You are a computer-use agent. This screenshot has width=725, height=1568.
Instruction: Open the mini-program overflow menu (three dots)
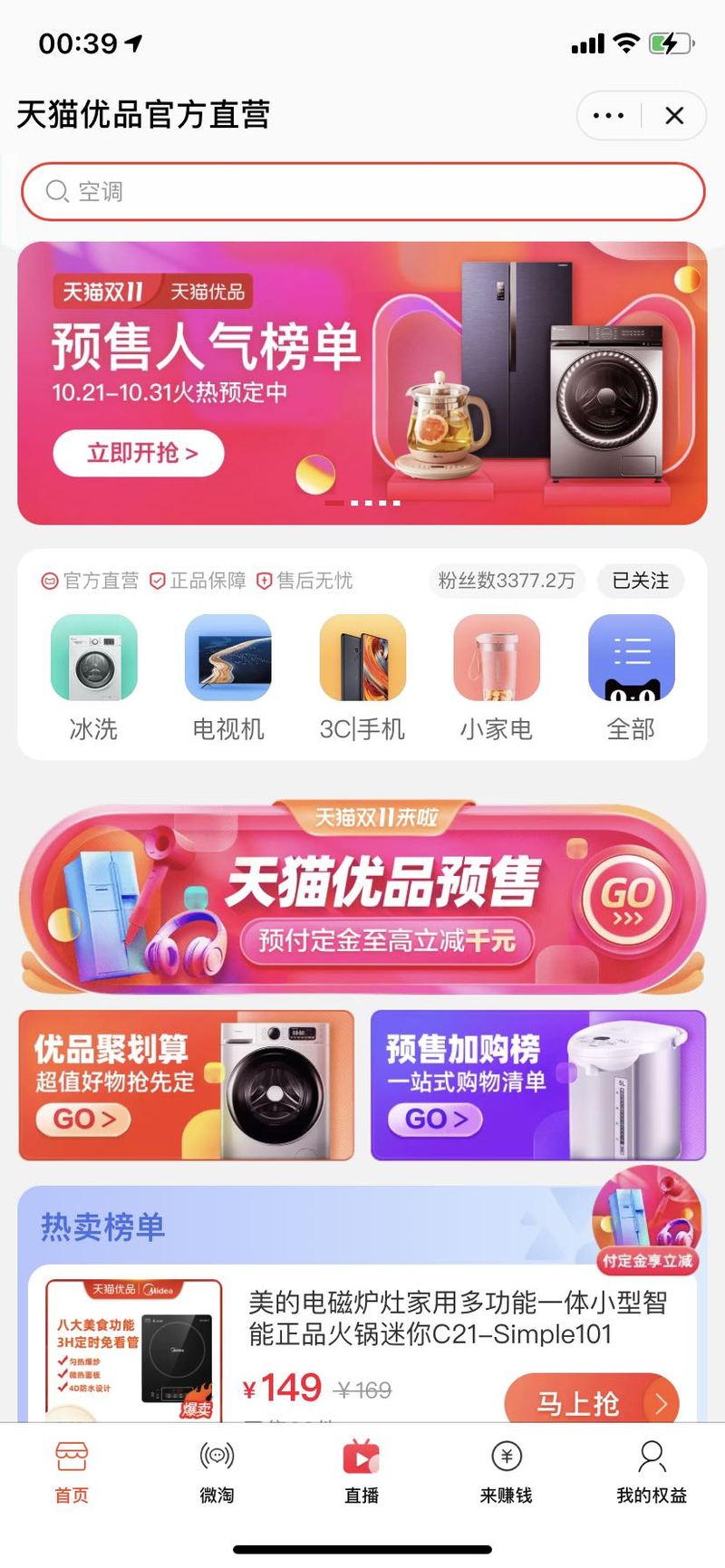[608, 116]
